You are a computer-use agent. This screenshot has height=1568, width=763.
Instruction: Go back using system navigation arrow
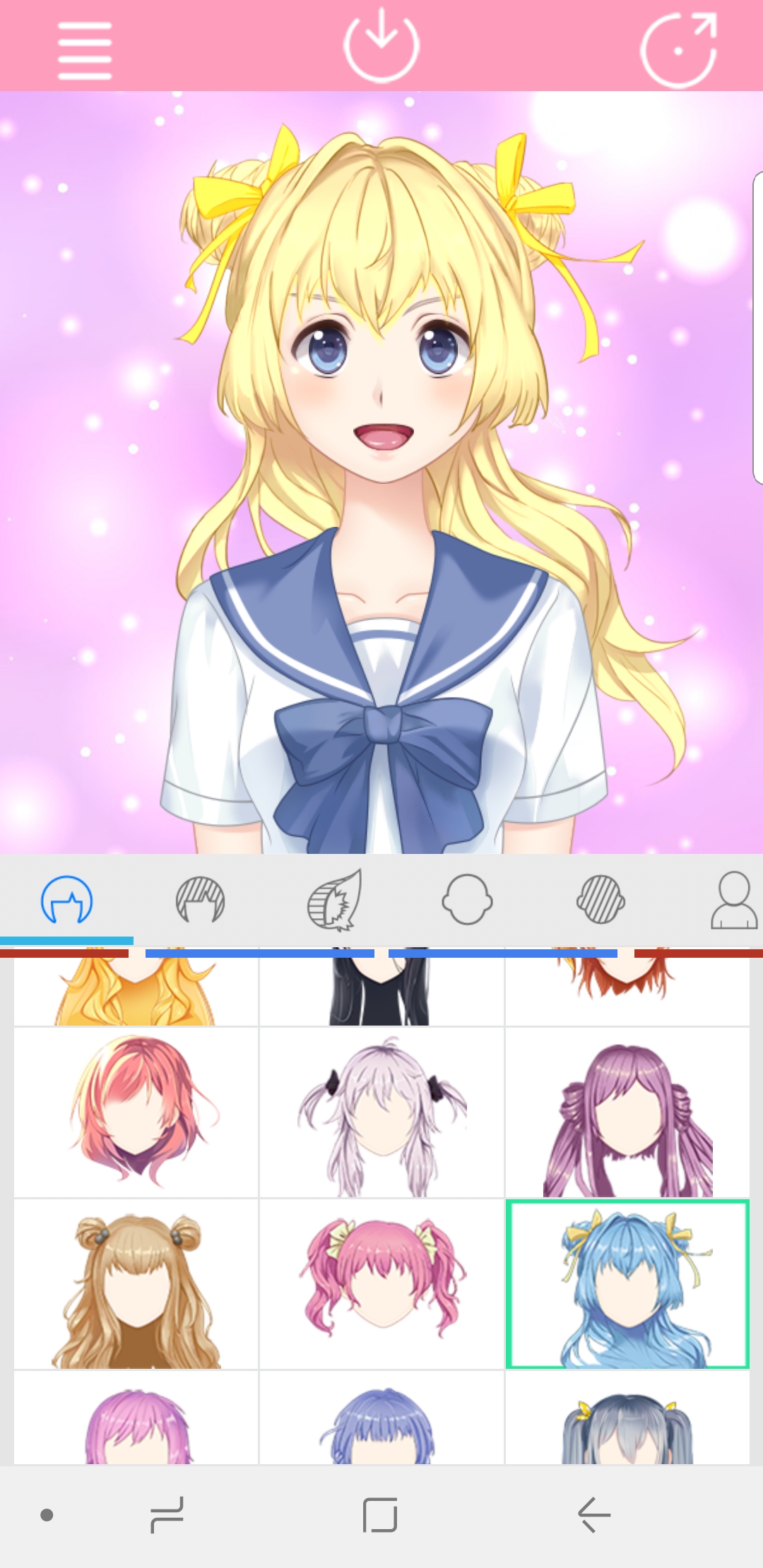[x=593, y=1514]
